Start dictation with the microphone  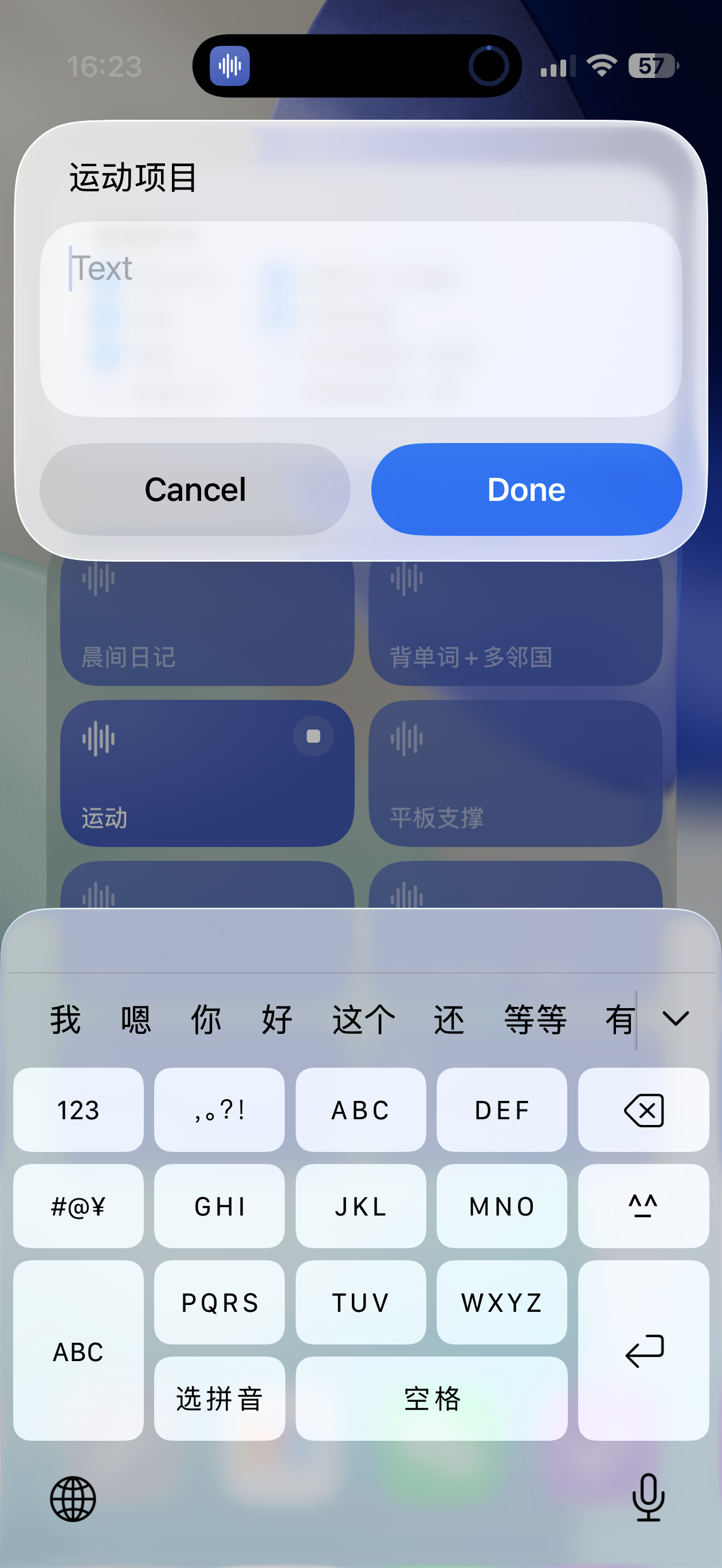pos(648,1498)
